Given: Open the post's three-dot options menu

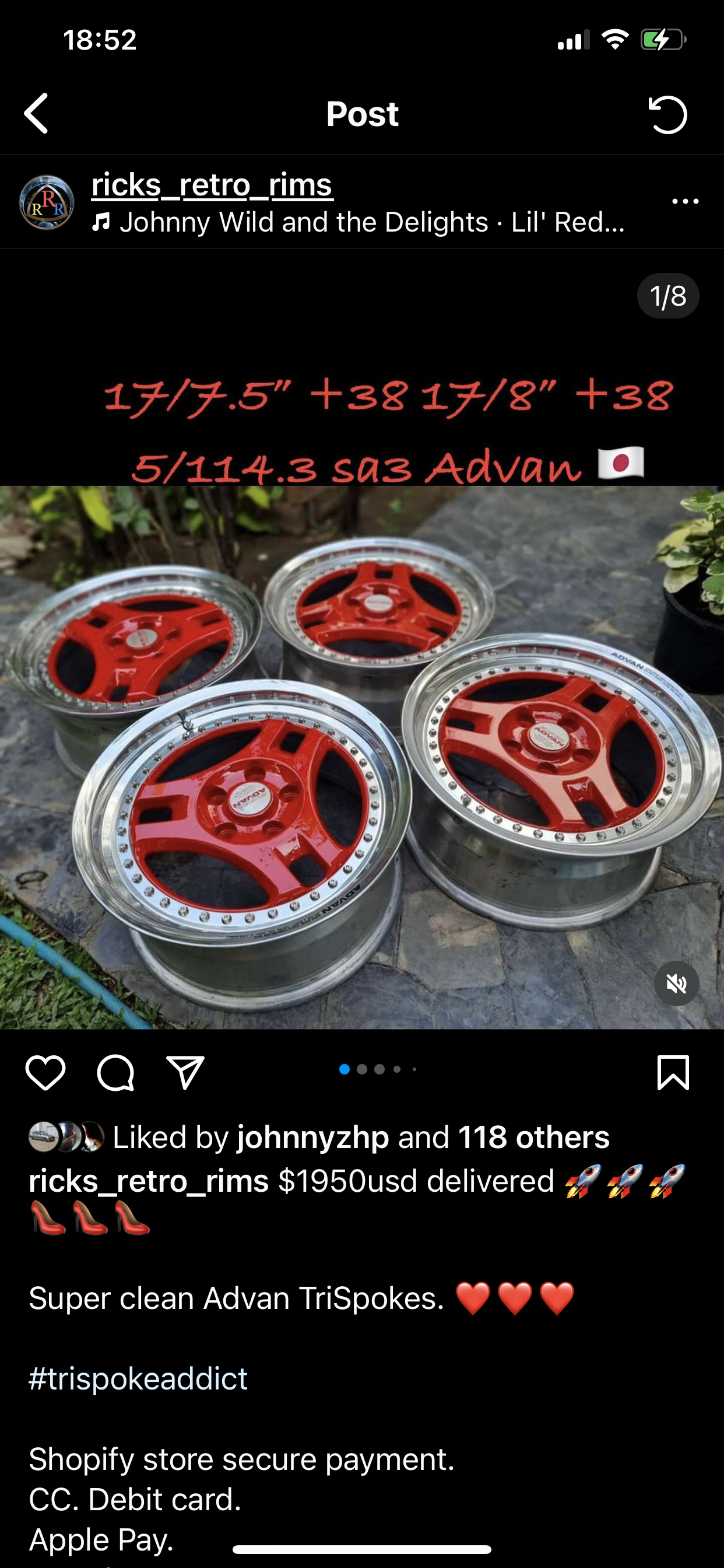Looking at the screenshot, I should click(x=685, y=201).
